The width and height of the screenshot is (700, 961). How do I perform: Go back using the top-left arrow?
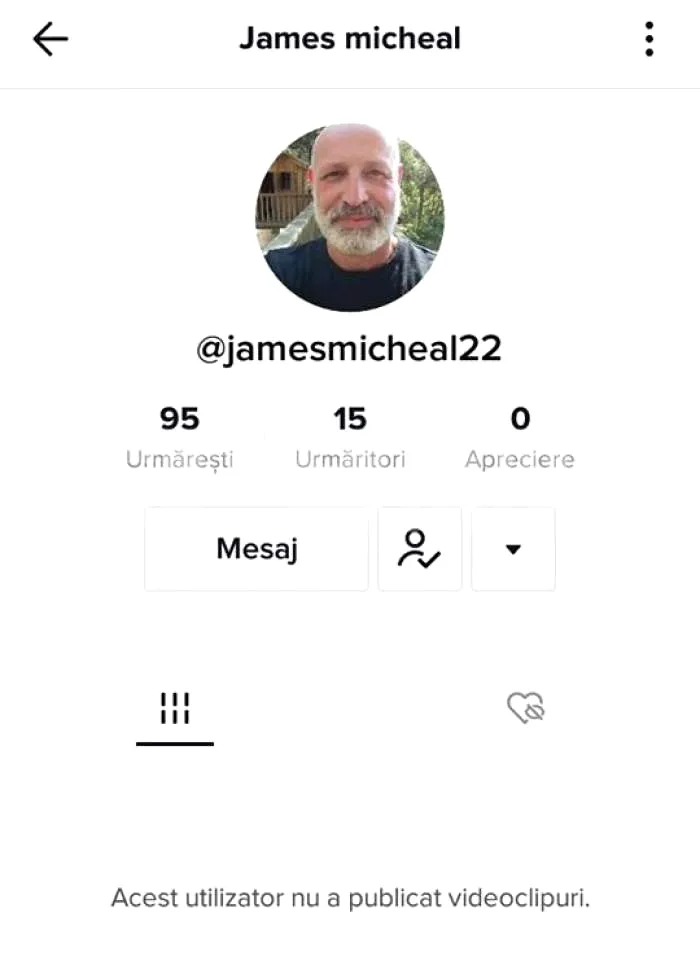coord(50,40)
